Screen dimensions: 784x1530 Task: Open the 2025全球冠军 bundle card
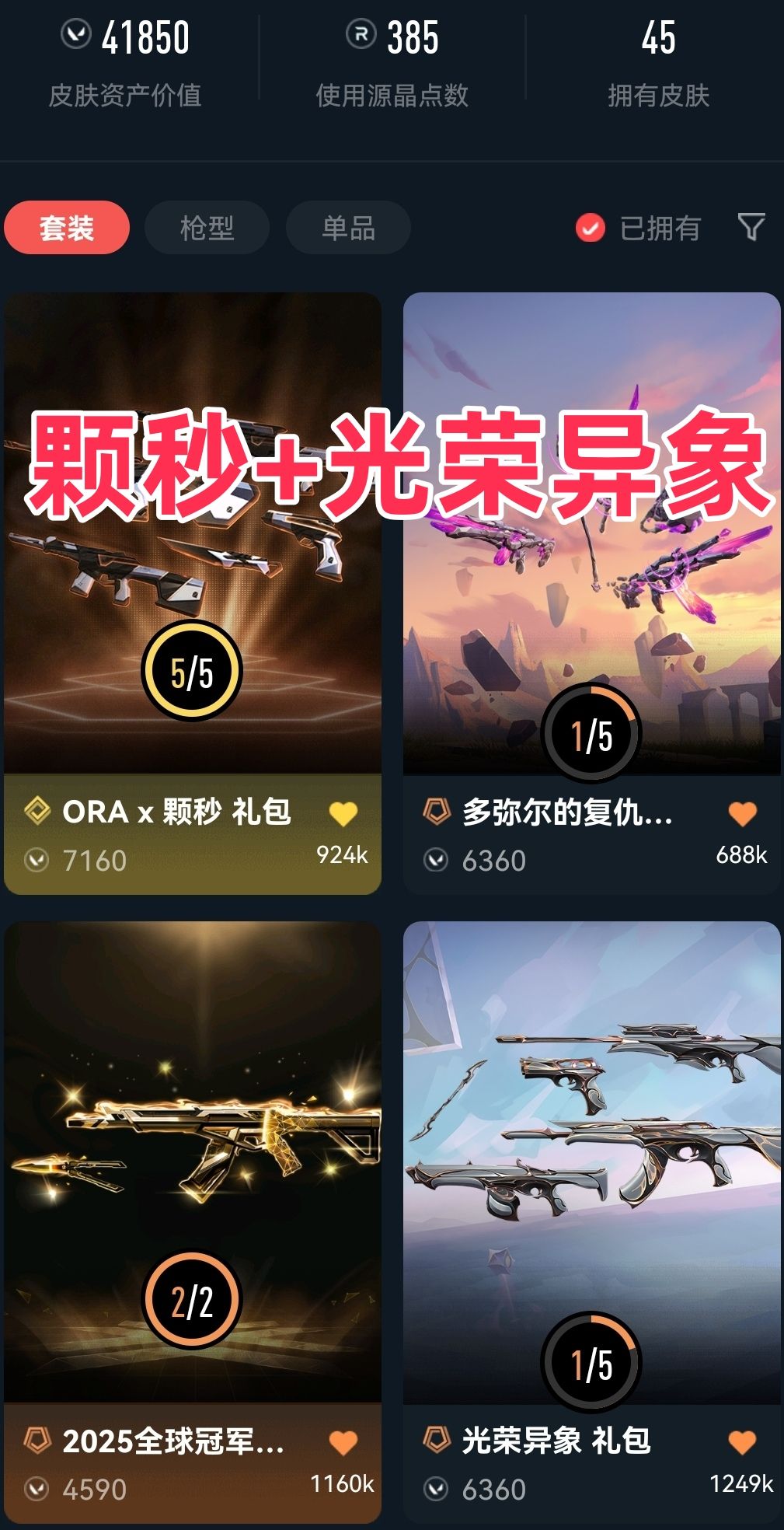pyautogui.click(x=193, y=1222)
